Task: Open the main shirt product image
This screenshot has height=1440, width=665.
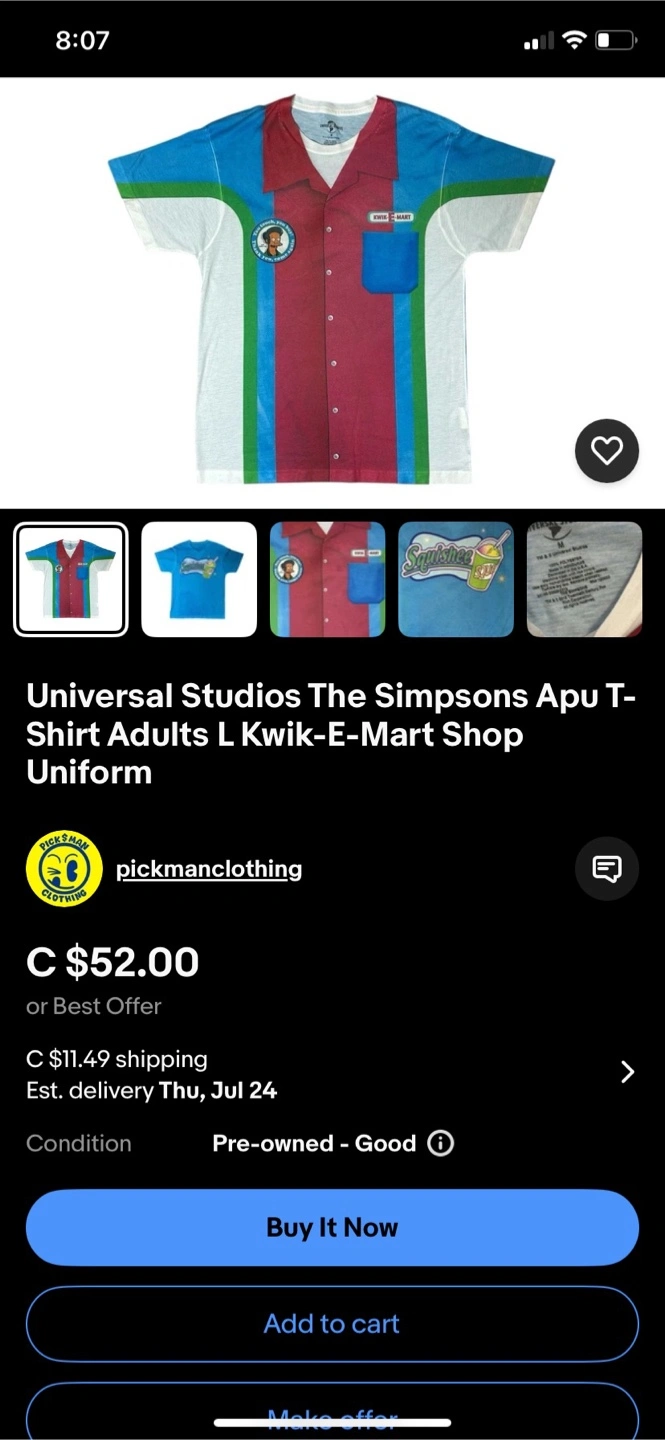Action: coord(331,290)
